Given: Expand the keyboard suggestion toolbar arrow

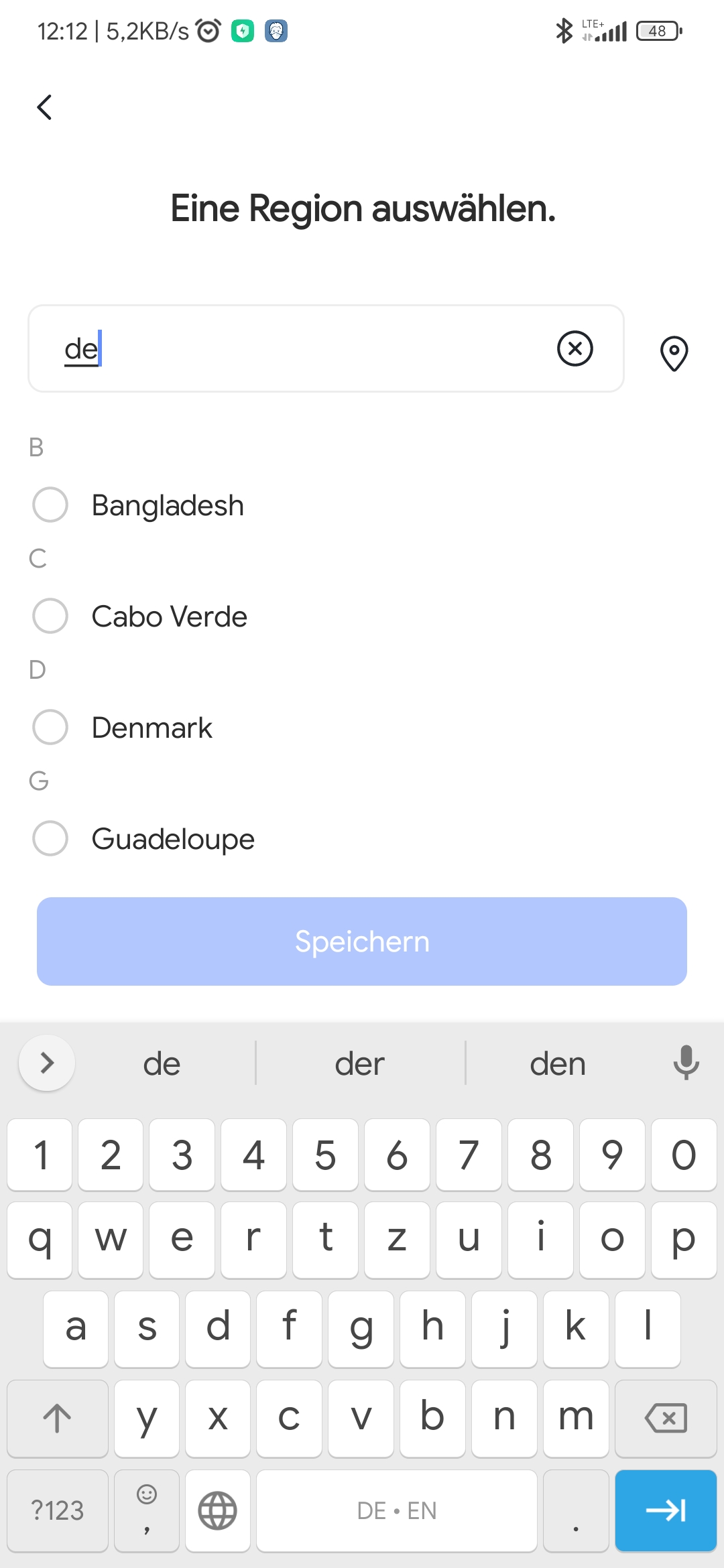Looking at the screenshot, I should pos(47,1063).
